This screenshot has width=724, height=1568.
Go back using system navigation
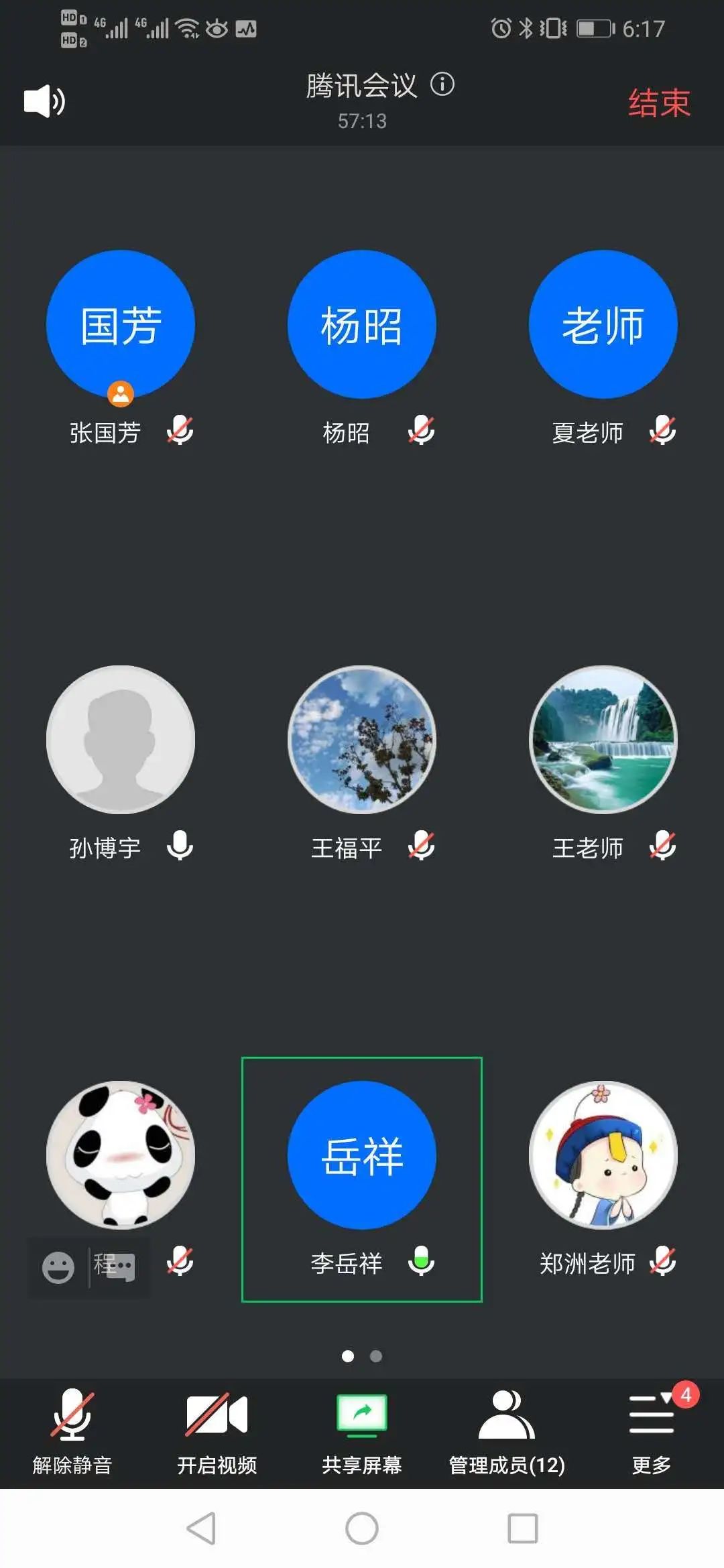(201, 1528)
